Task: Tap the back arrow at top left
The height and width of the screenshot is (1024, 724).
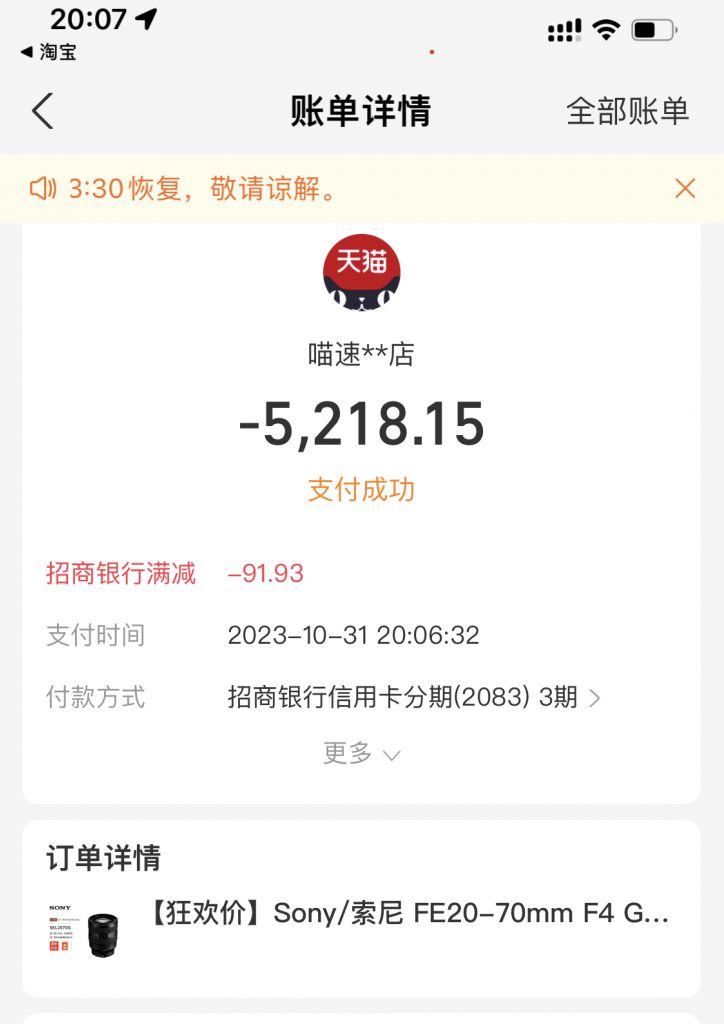Action: coord(42,112)
